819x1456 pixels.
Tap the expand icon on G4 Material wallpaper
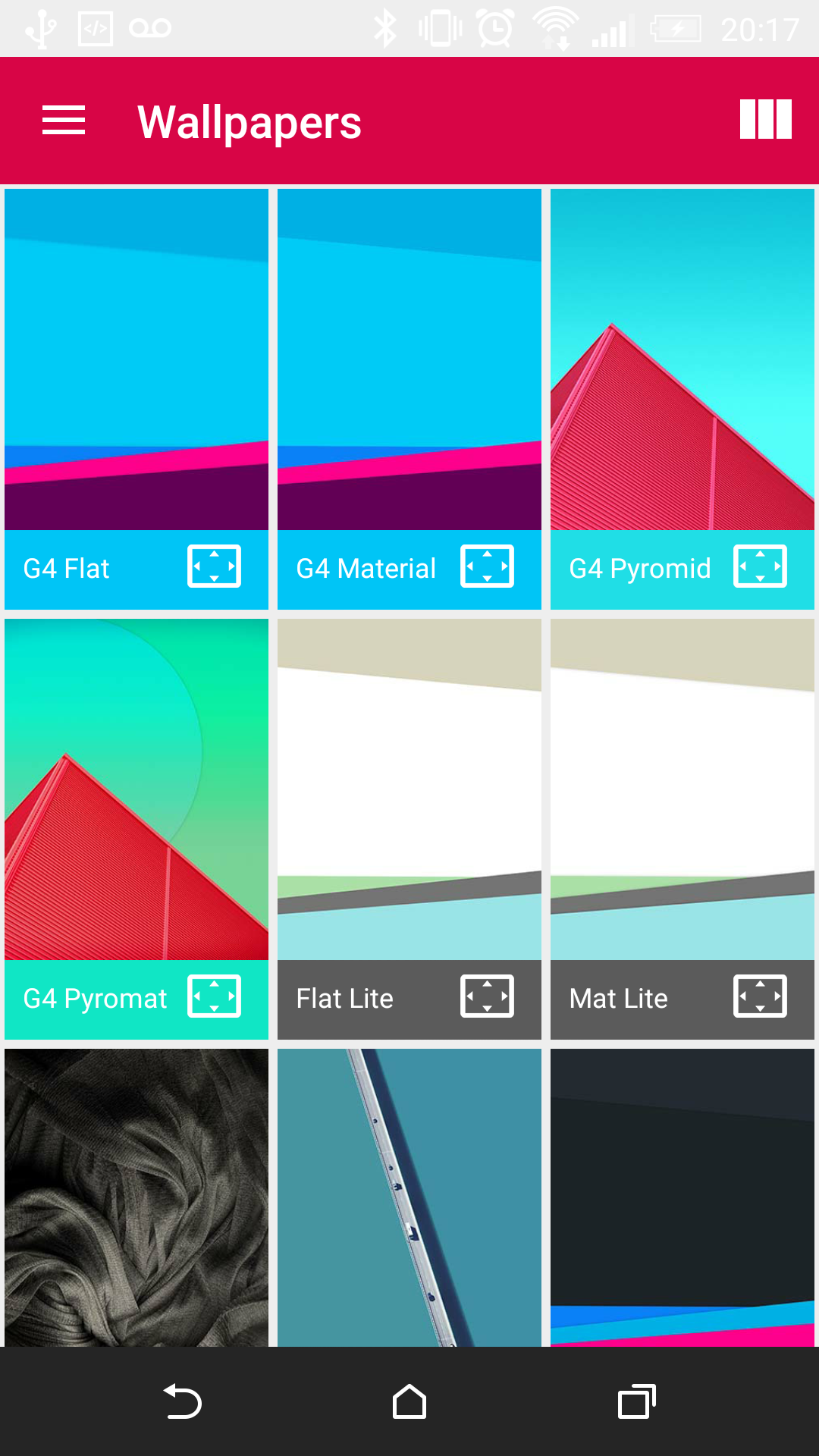point(488,567)
